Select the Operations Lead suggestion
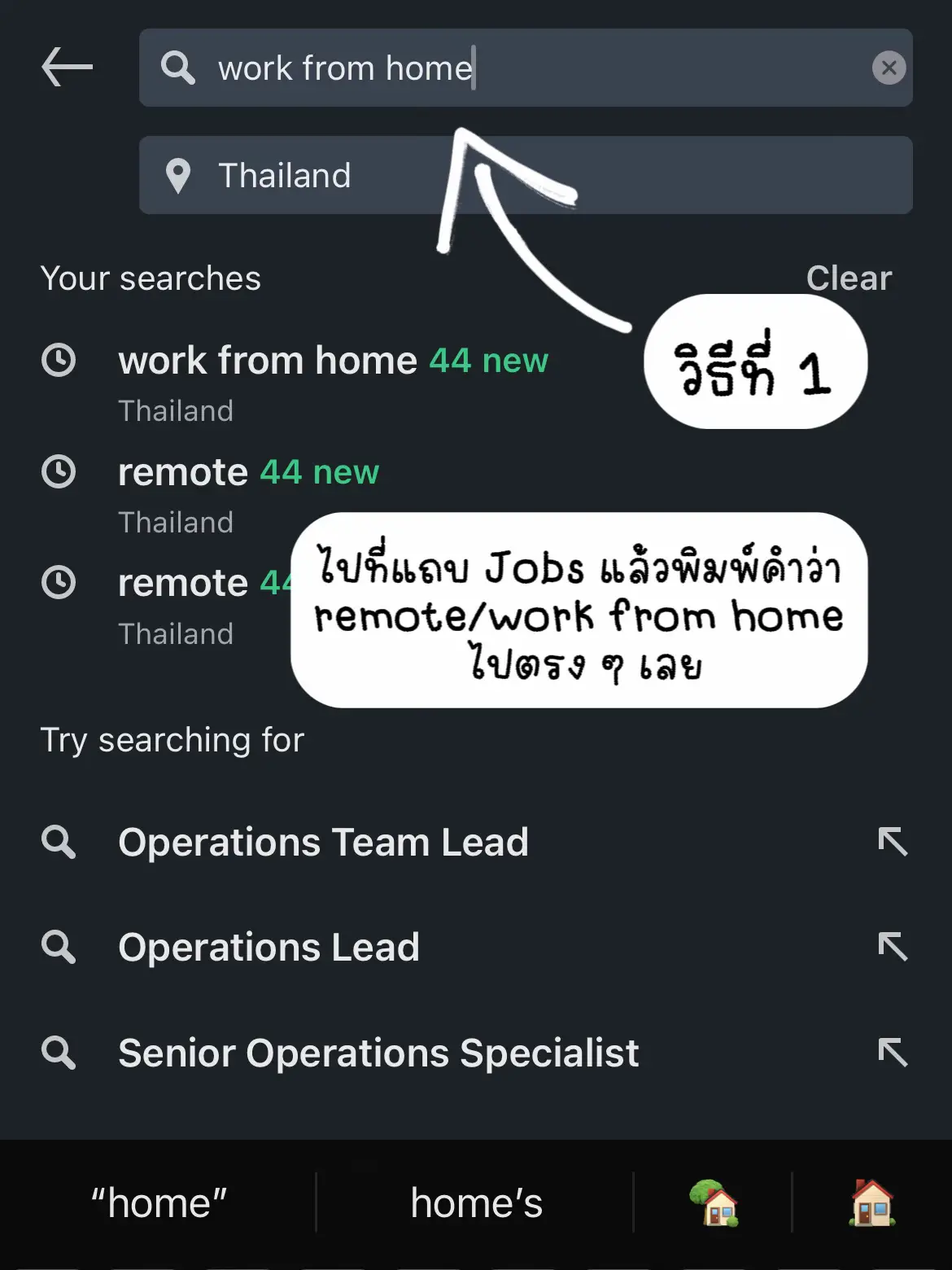This screenshot has width=952, height=1270. click(269, 947)
